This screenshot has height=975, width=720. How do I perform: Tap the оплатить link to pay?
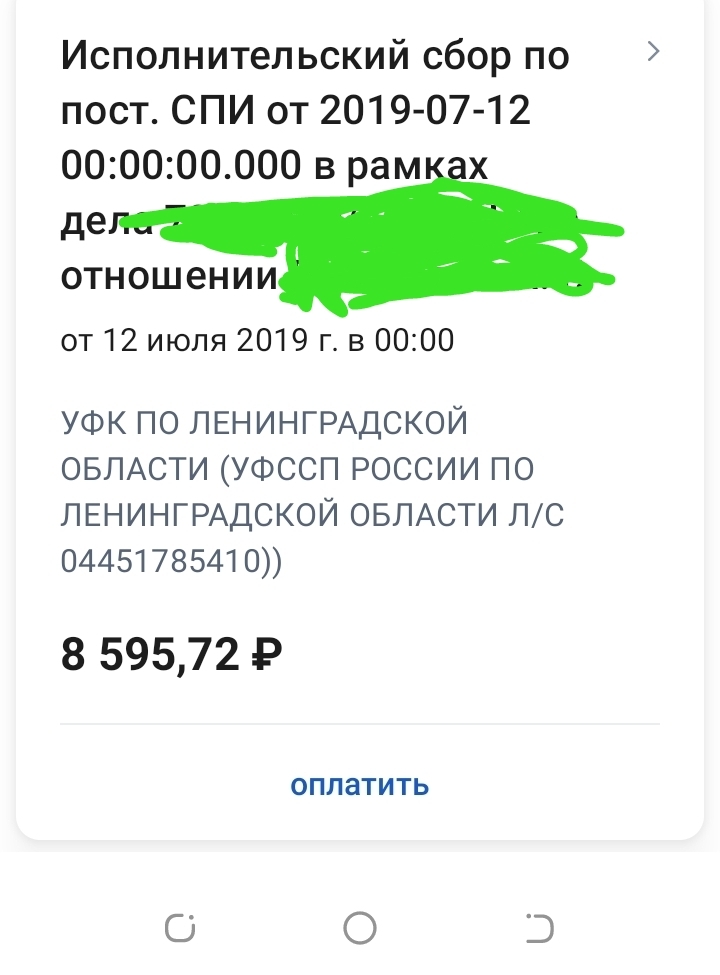click(360, 785)
